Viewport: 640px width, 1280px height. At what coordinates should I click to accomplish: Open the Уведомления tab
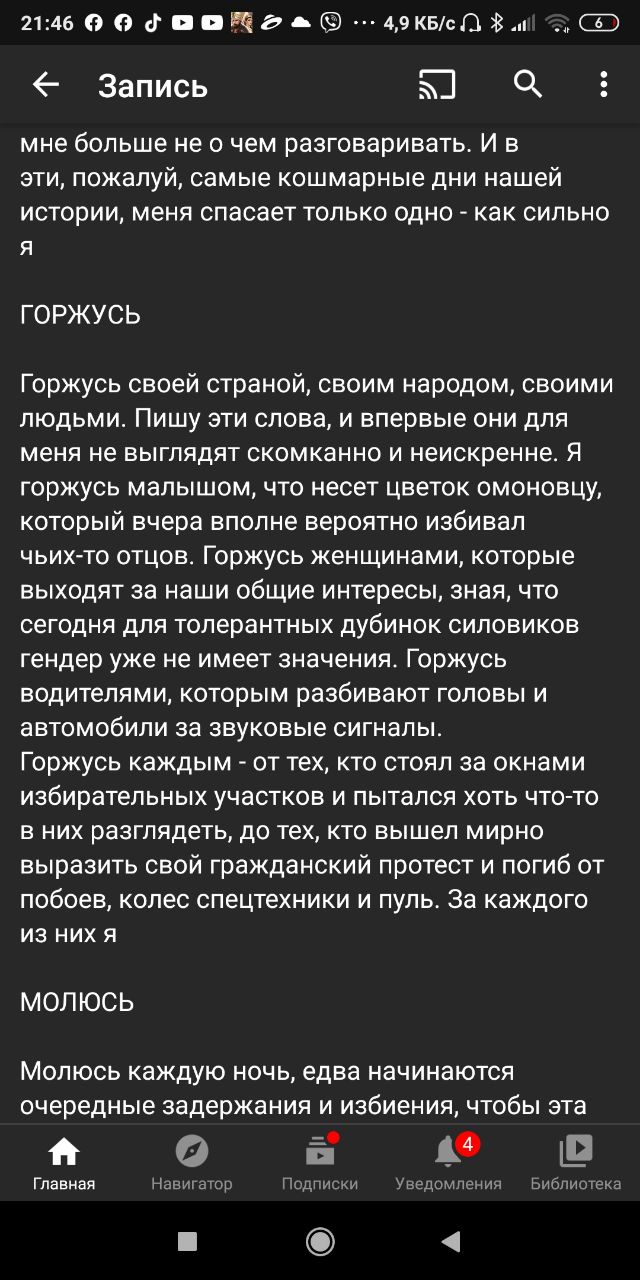coord(448,1163)
